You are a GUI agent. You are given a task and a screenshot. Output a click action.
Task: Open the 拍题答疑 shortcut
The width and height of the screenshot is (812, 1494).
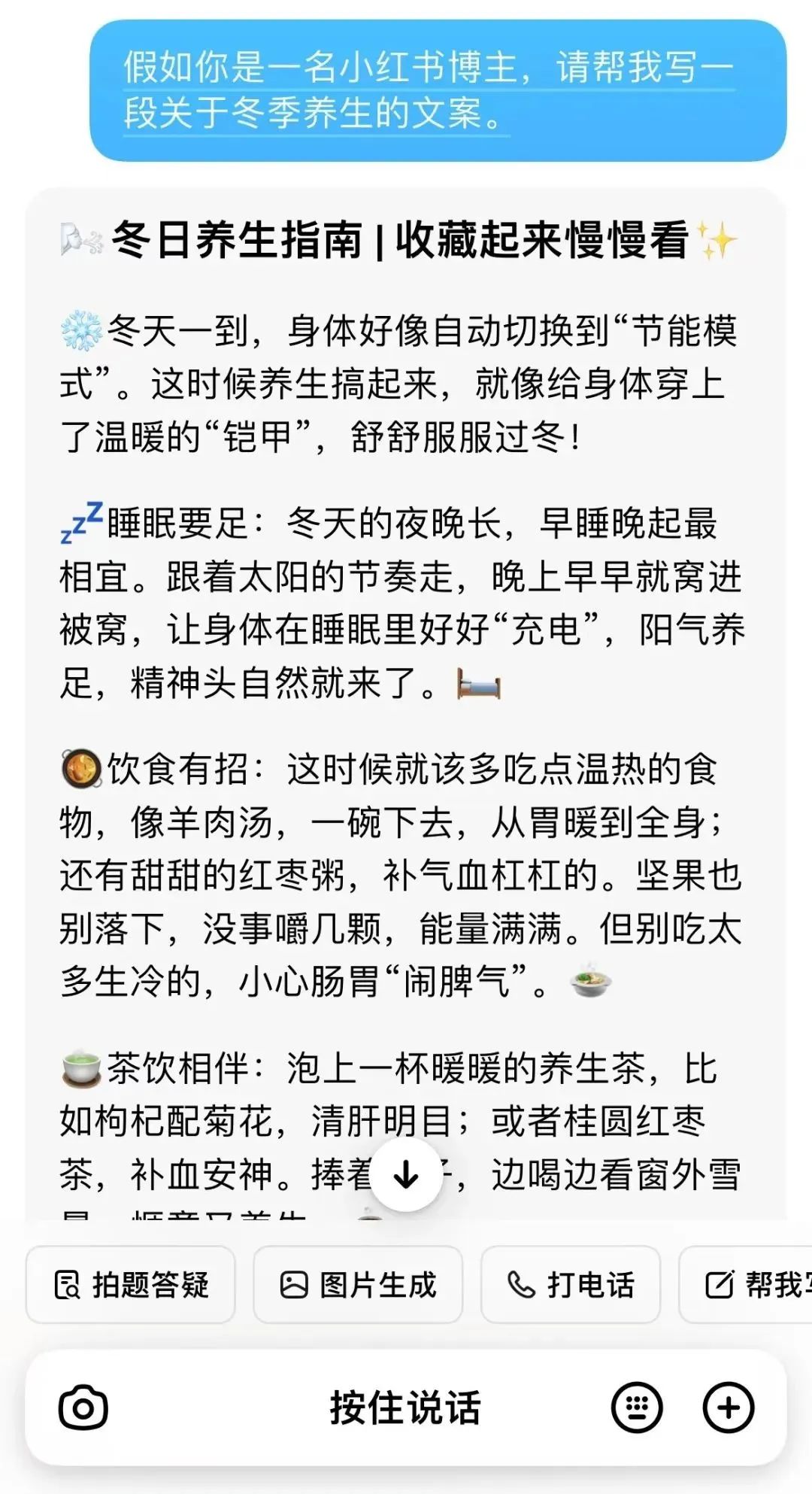pos(131,1284)
